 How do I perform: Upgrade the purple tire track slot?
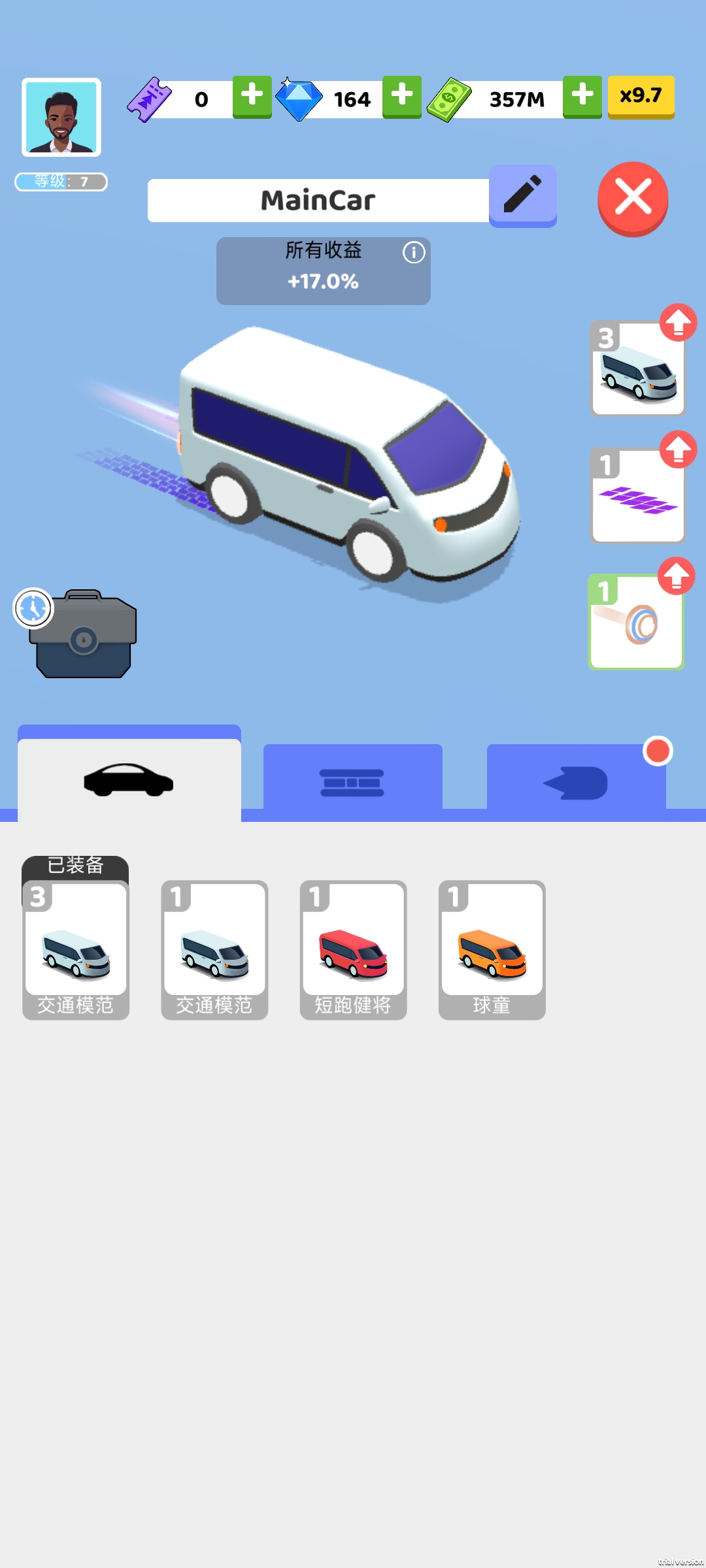point(678,449)
